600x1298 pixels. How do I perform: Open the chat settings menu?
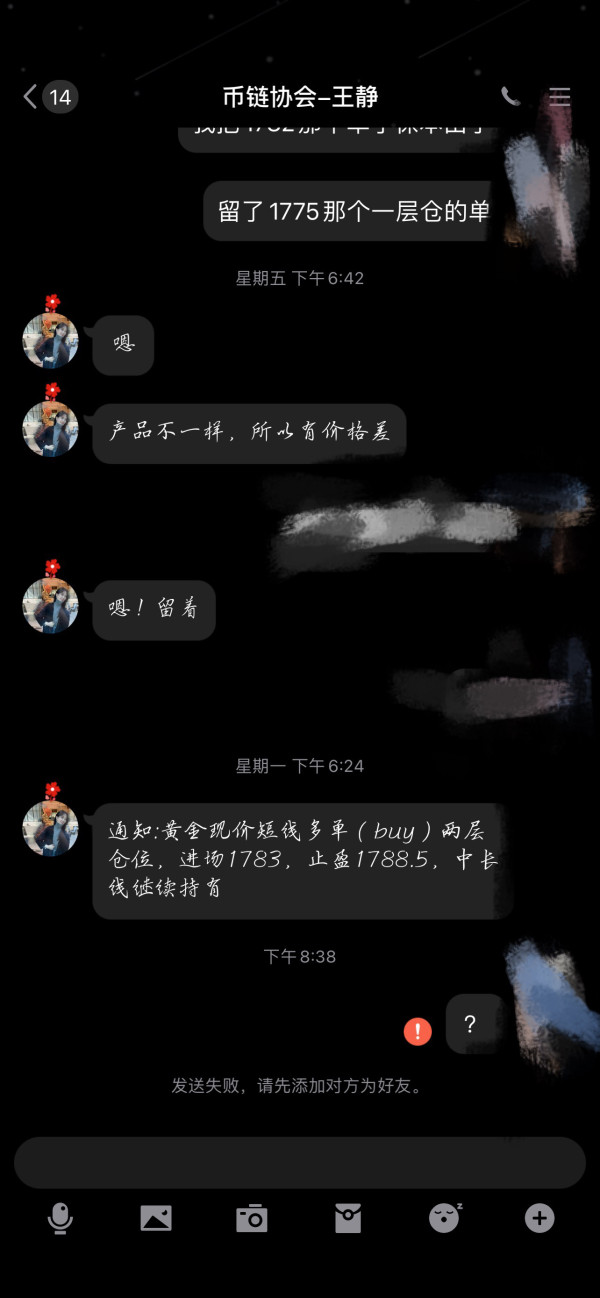pos(560,97)
